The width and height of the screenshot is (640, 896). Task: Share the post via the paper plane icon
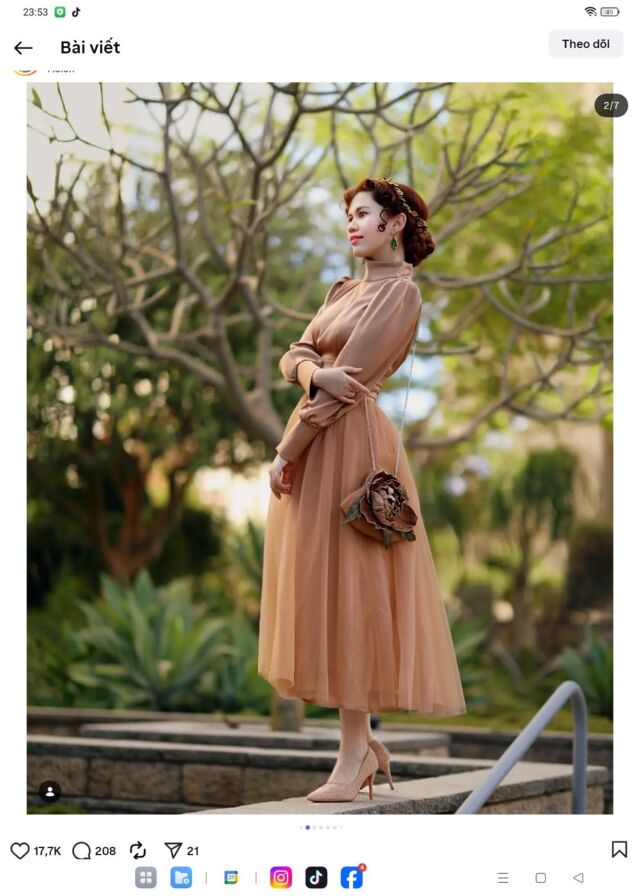point(173,851)
